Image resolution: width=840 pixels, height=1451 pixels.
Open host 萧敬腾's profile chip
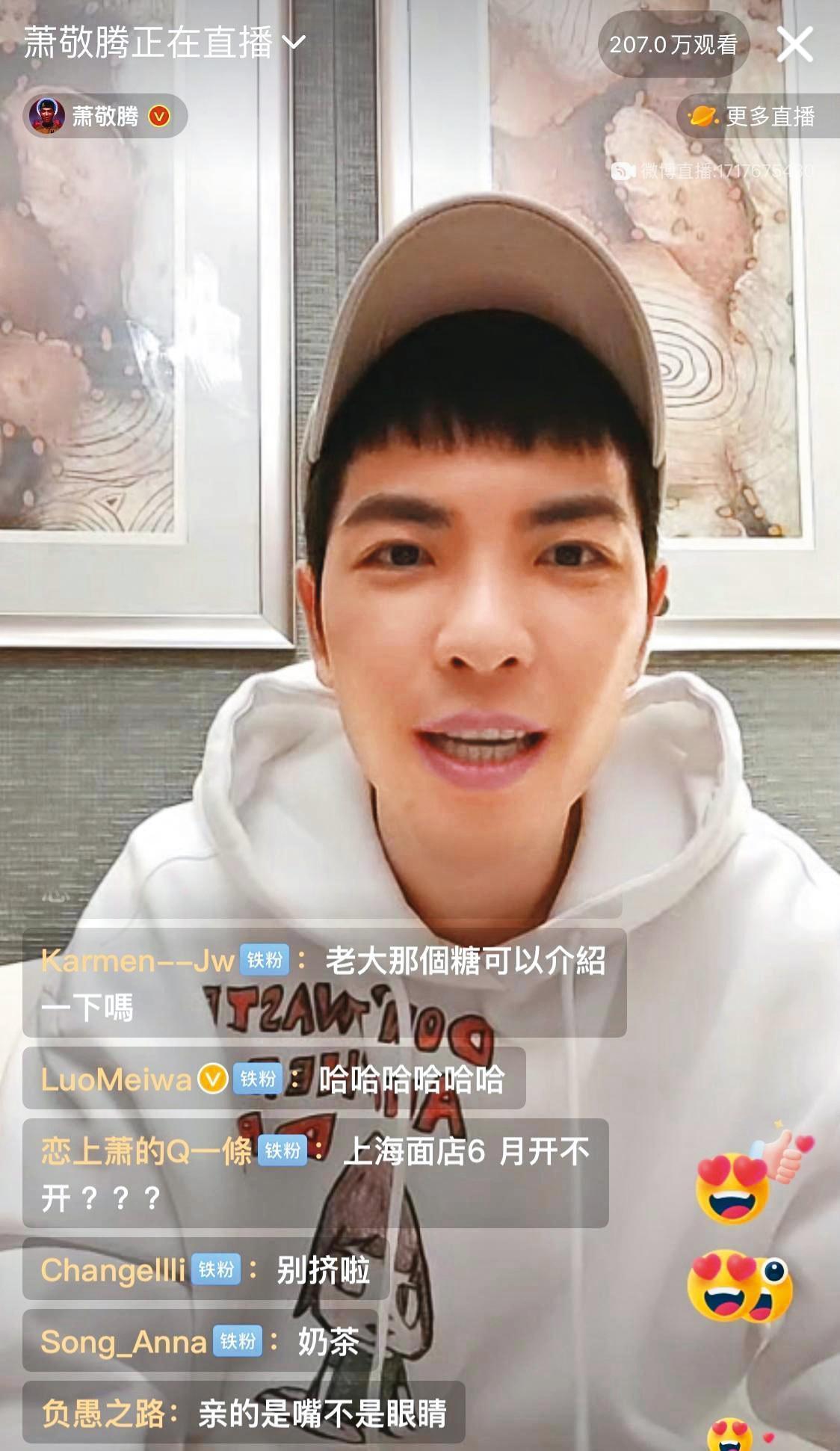(x=105, y=116)
